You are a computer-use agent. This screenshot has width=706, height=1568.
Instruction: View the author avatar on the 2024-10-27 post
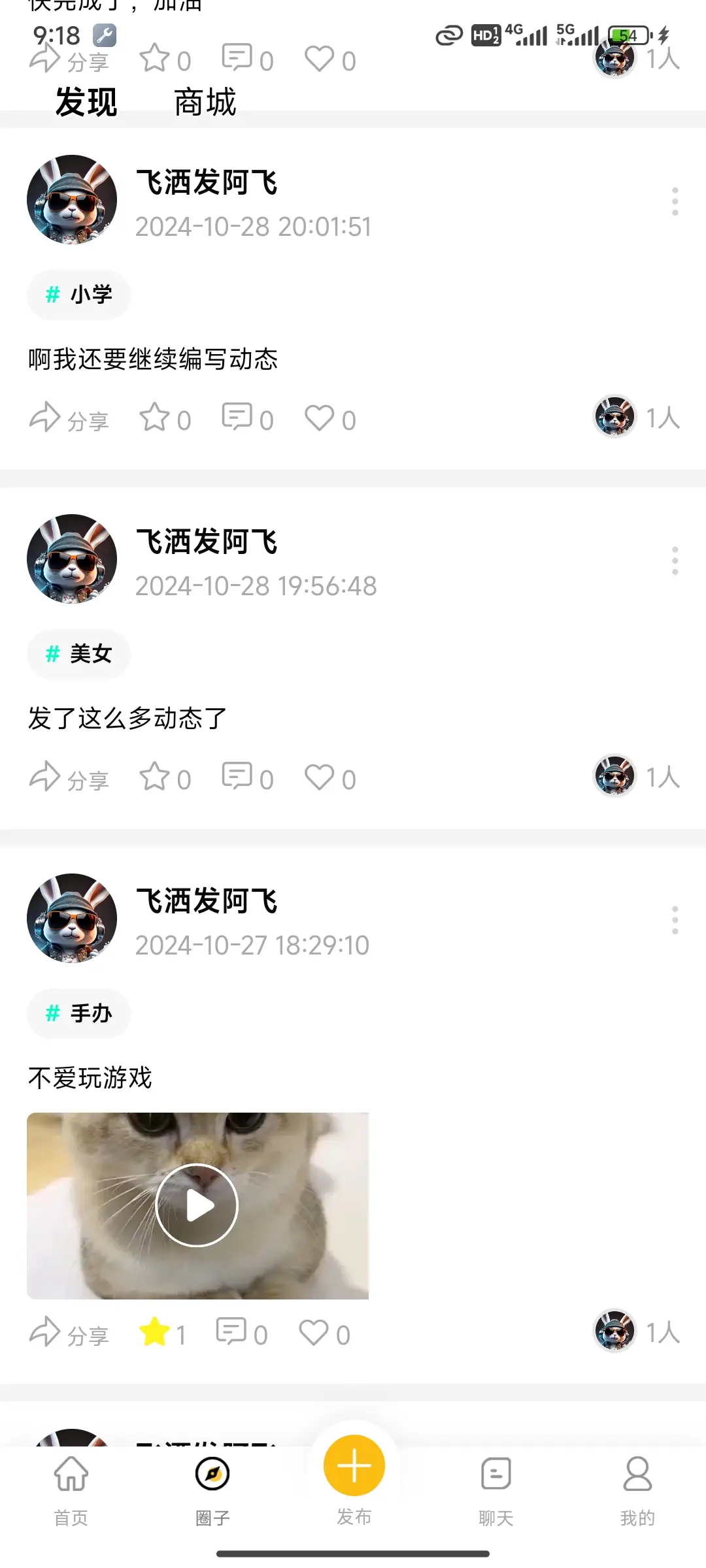pyautogui.click(x=72, y=918)
